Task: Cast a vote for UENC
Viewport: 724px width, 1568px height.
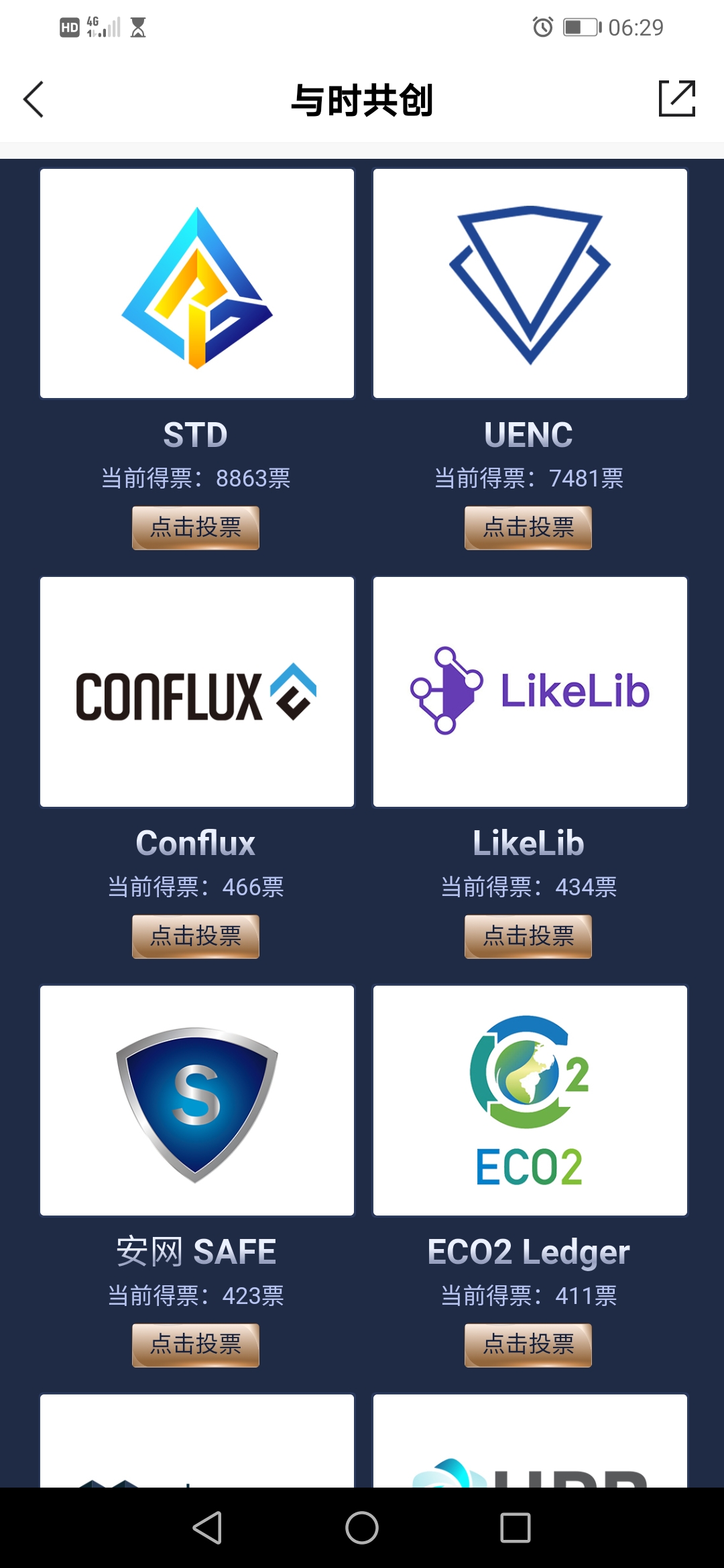Action: click(x=528, y=528)
